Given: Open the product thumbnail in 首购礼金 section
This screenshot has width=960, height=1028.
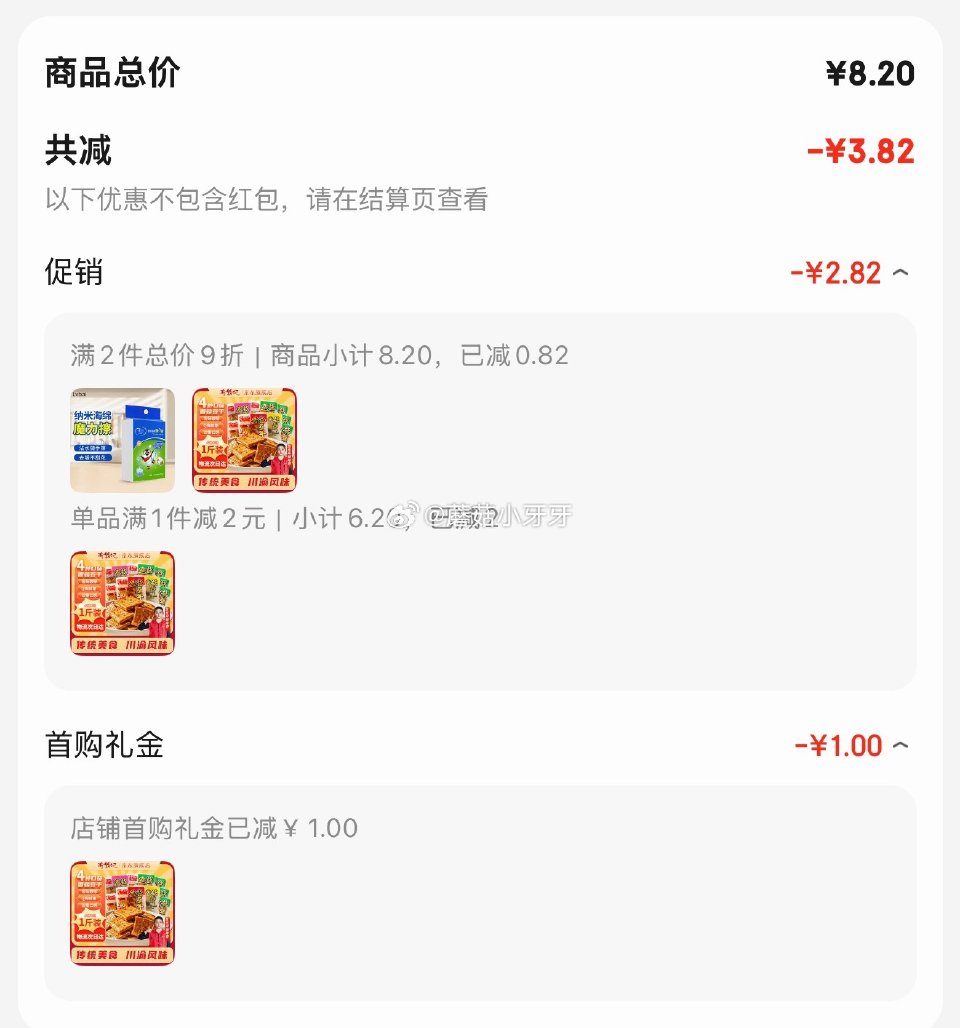Looking at the screenshot, I should [121, 912].
